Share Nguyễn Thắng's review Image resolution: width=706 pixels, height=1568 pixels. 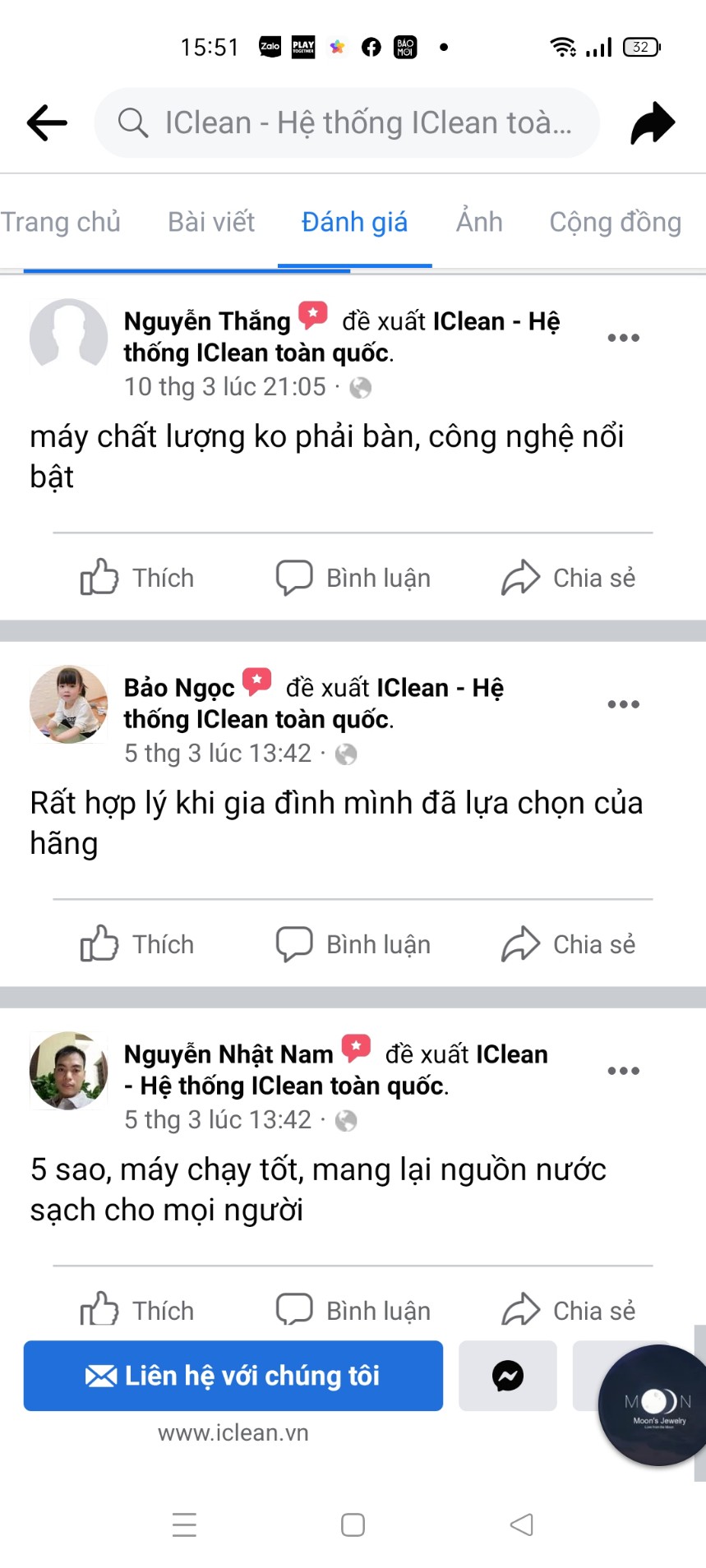pyautogui.click(x=569, y=578)
